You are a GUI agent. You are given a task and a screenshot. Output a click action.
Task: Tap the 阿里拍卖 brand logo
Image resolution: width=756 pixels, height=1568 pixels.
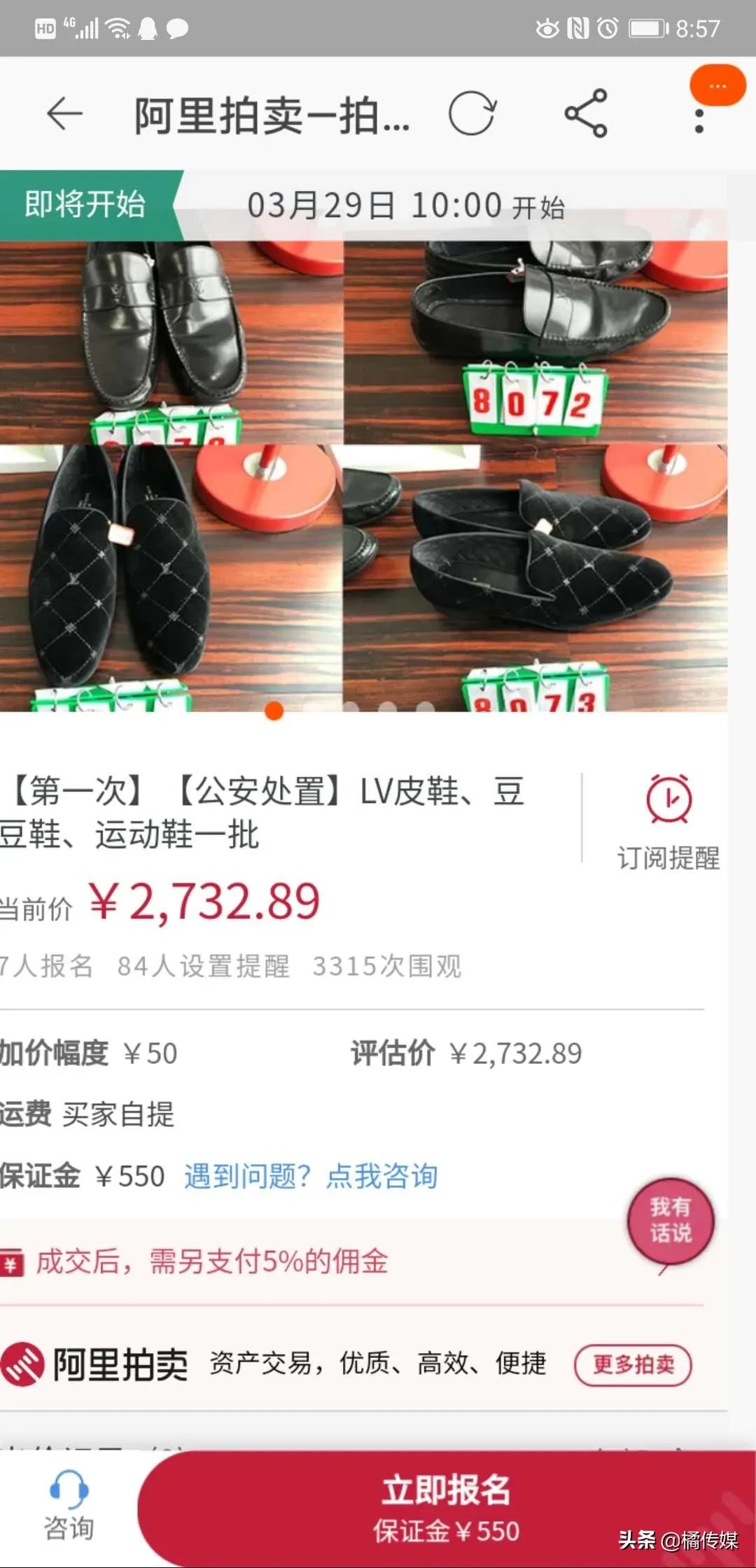click(x=98, y=1363)
